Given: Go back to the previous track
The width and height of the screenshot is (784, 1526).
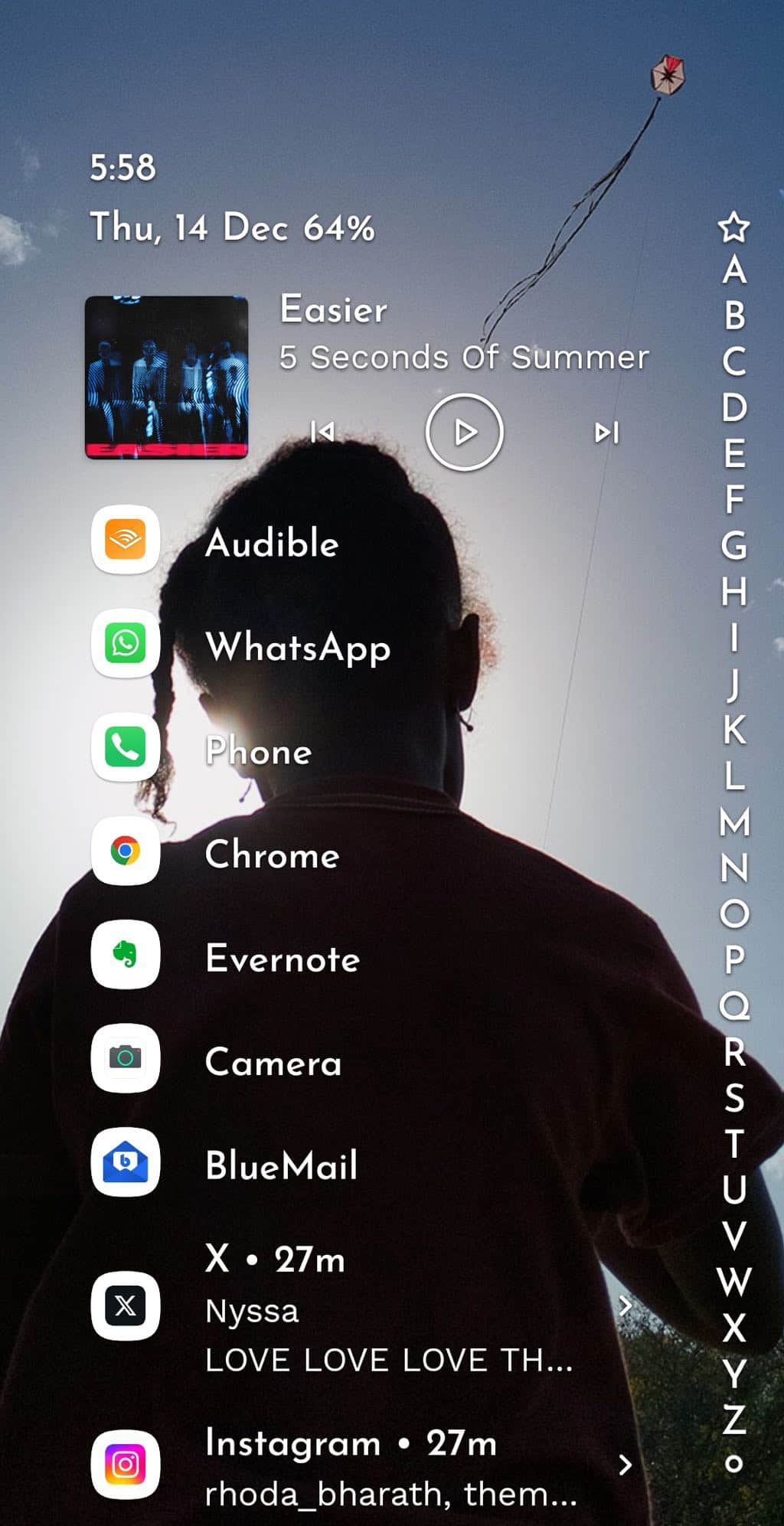Looking at the screenshot, I should pos(322,432).
